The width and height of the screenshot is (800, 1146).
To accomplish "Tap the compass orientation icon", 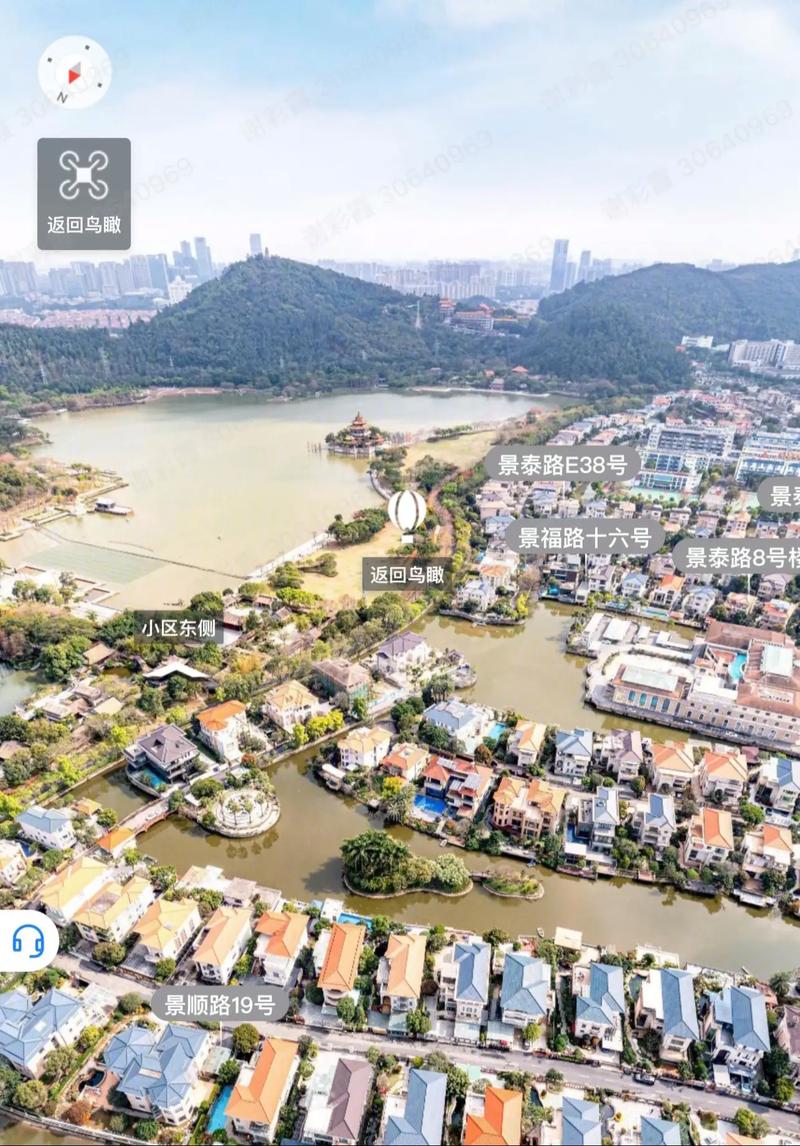I will tap(74, 73).
